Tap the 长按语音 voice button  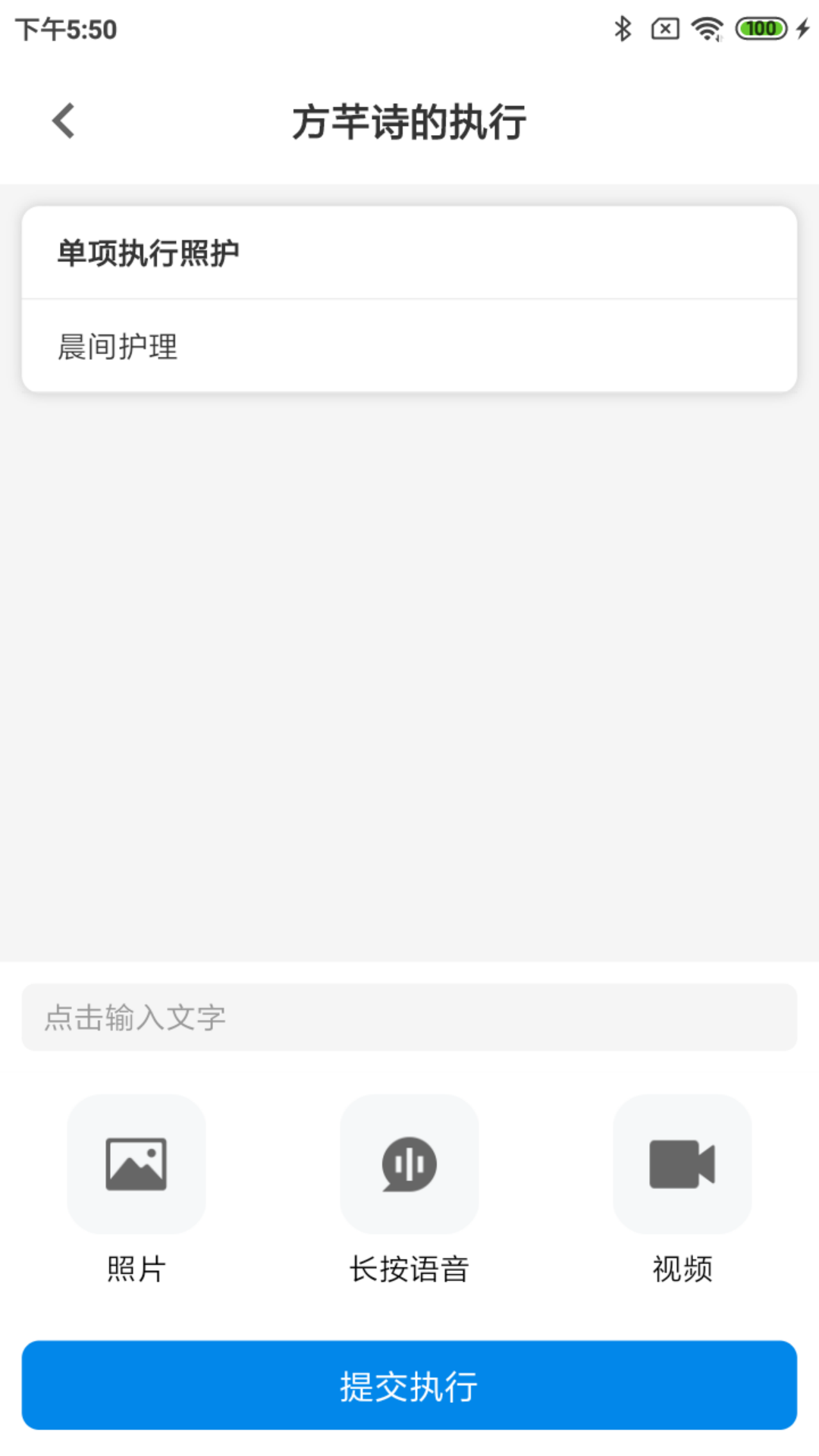coord(409,1164)
